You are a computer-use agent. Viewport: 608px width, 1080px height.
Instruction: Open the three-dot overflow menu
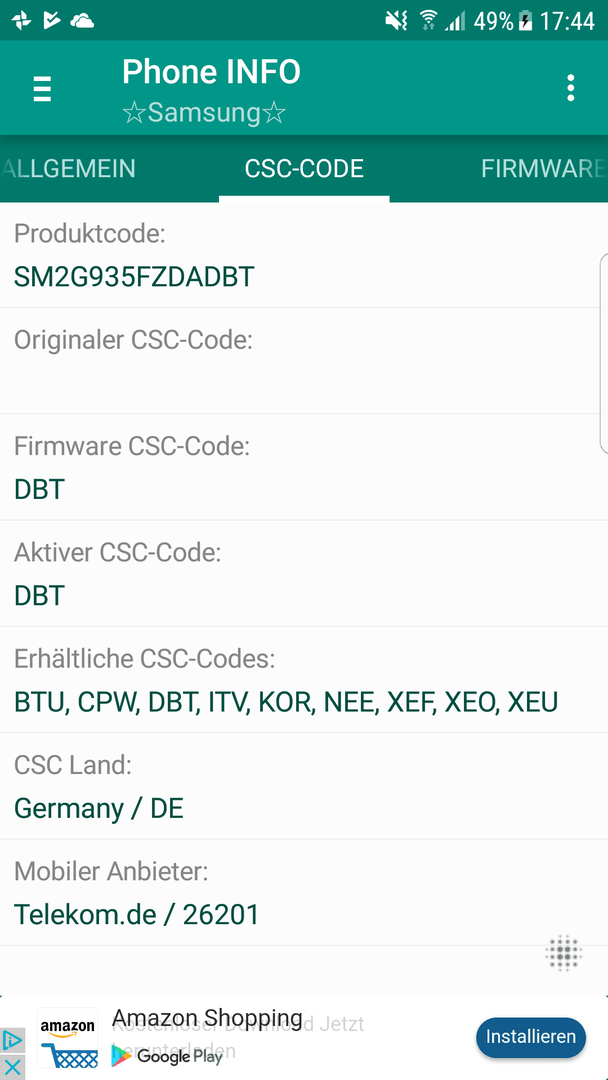pyautogui.click(x=570, y=88)
